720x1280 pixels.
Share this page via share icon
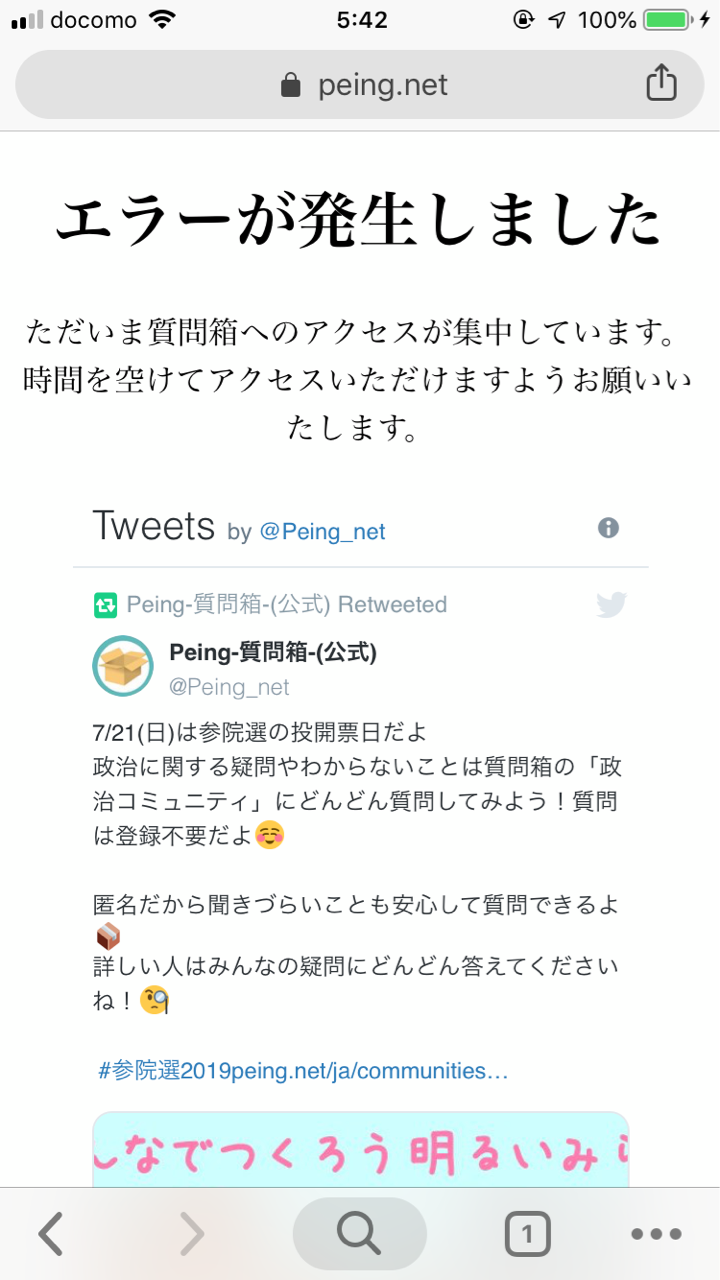pyautogui.click(x=661, y=84)
